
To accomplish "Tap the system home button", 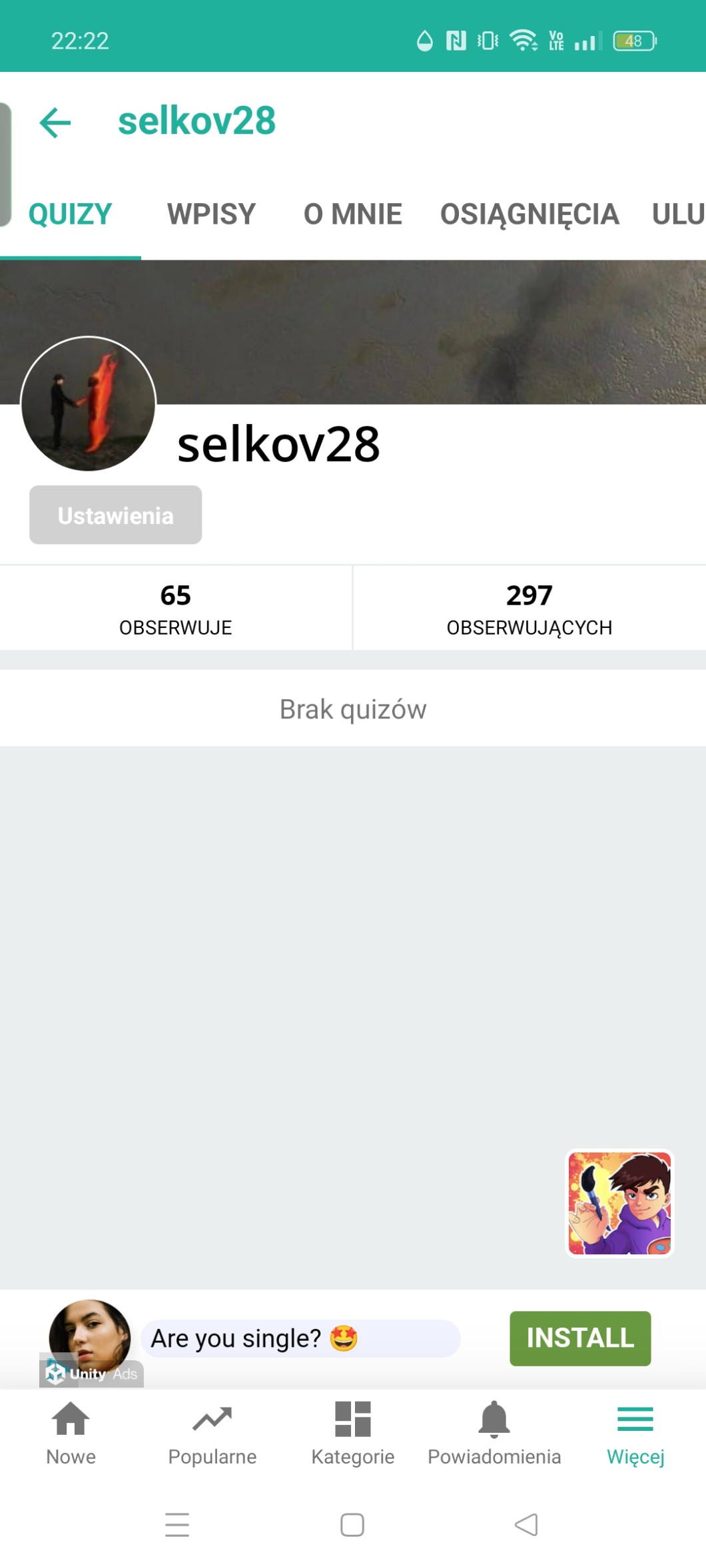I will 352,1524.
